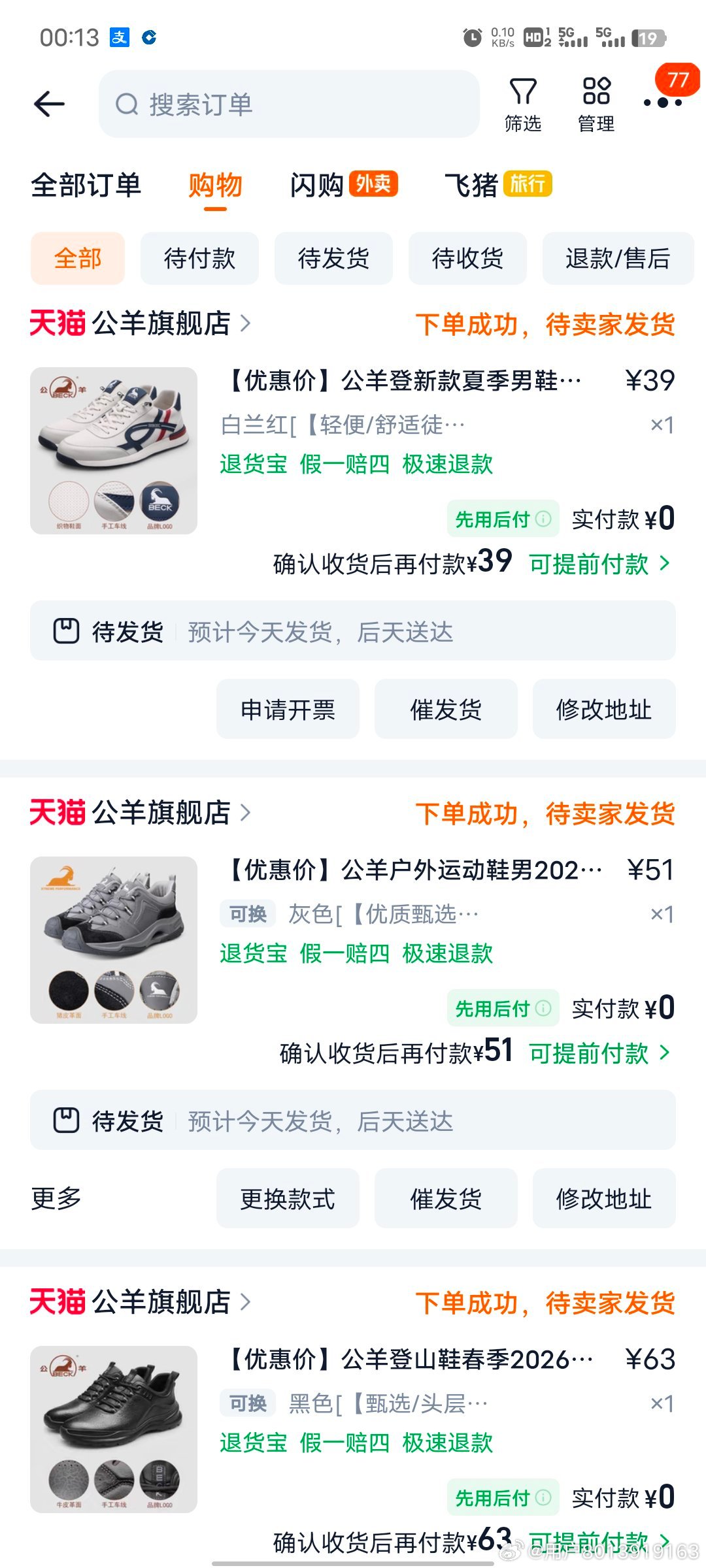Image resolution: width=706 pixels, height=1568 pixels.
Task: Show orders under 待收货
Action: coord(467,258)
